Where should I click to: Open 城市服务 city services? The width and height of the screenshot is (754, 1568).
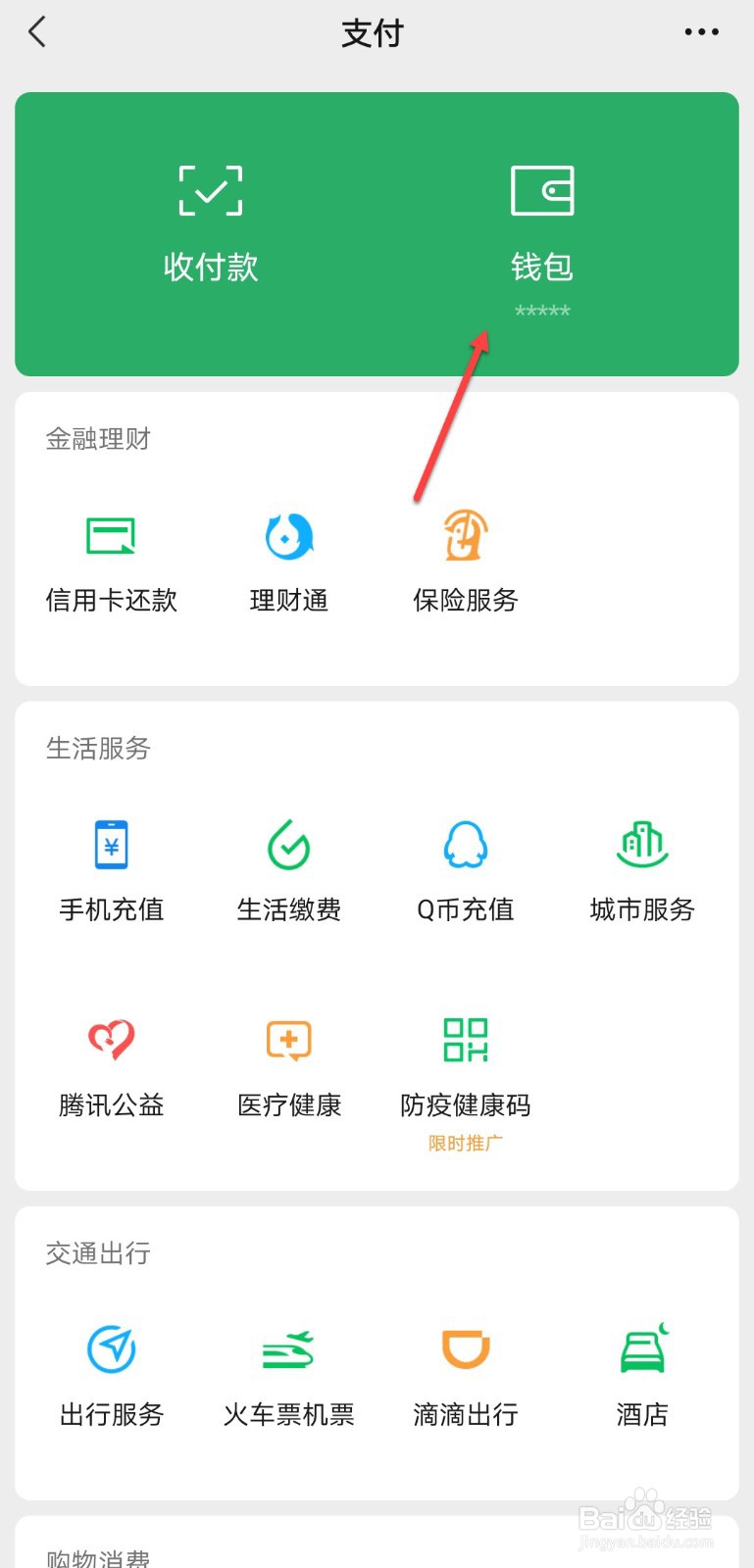[x=641, y=872]
